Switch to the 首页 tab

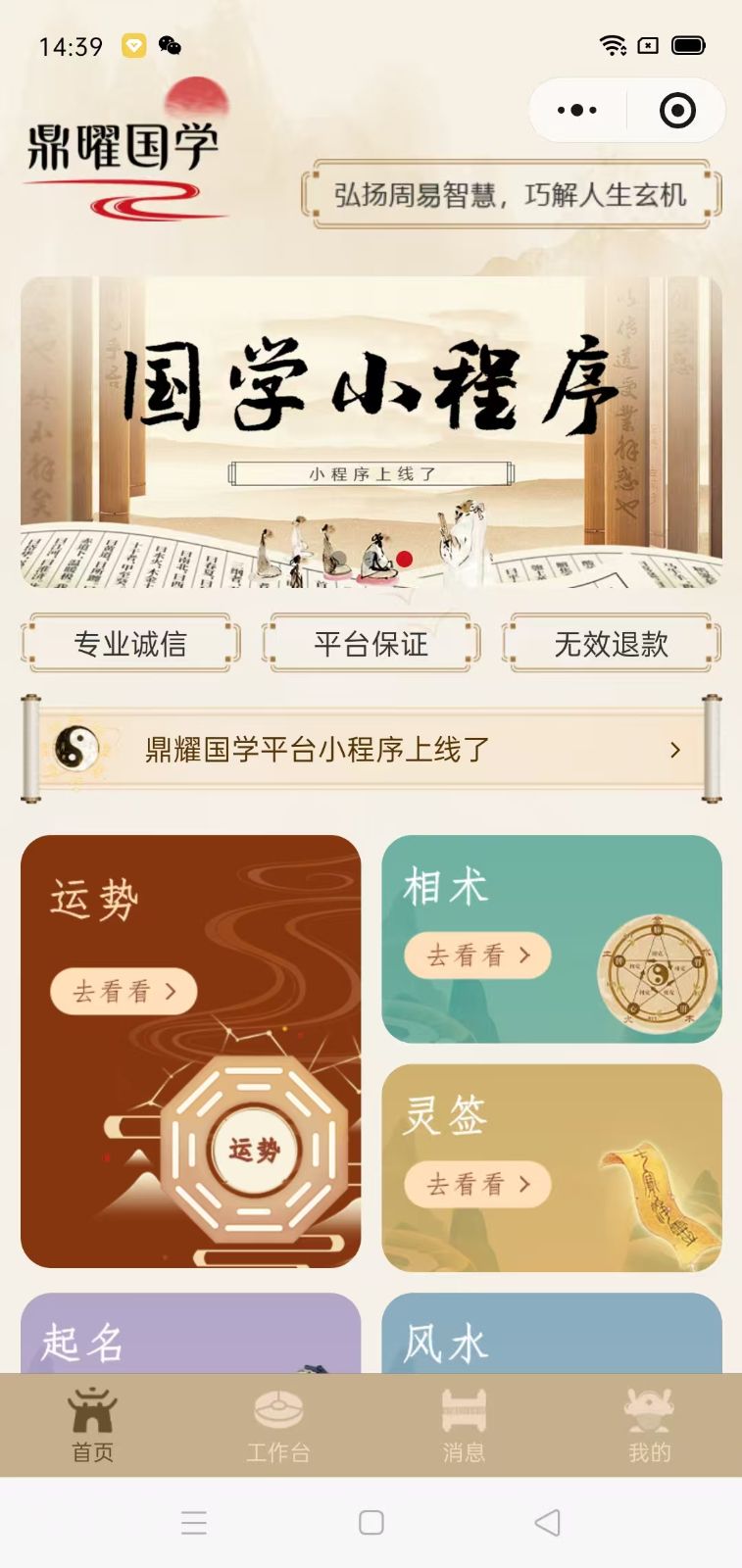(93, 1426)
